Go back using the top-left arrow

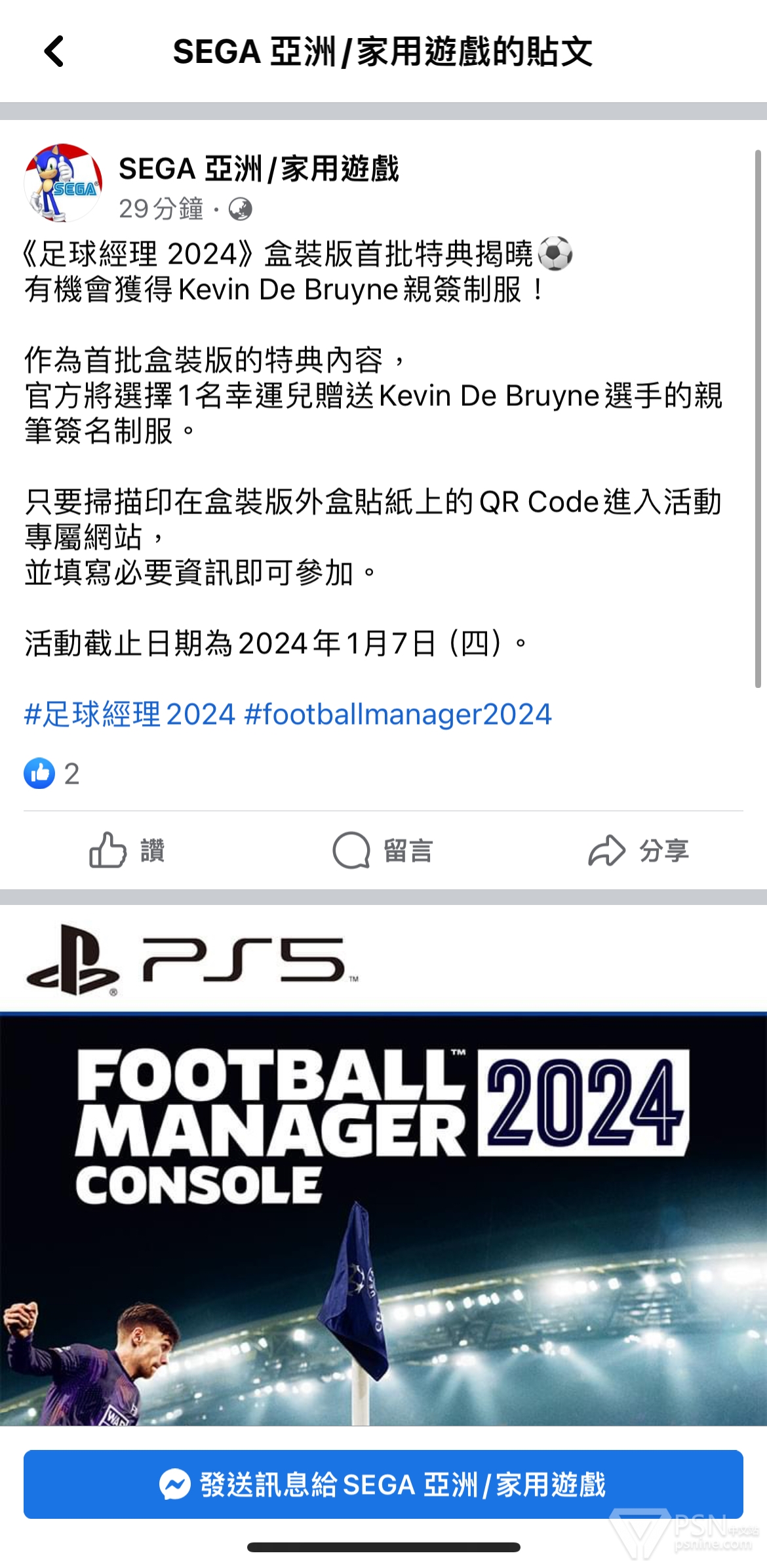[54, 51]
